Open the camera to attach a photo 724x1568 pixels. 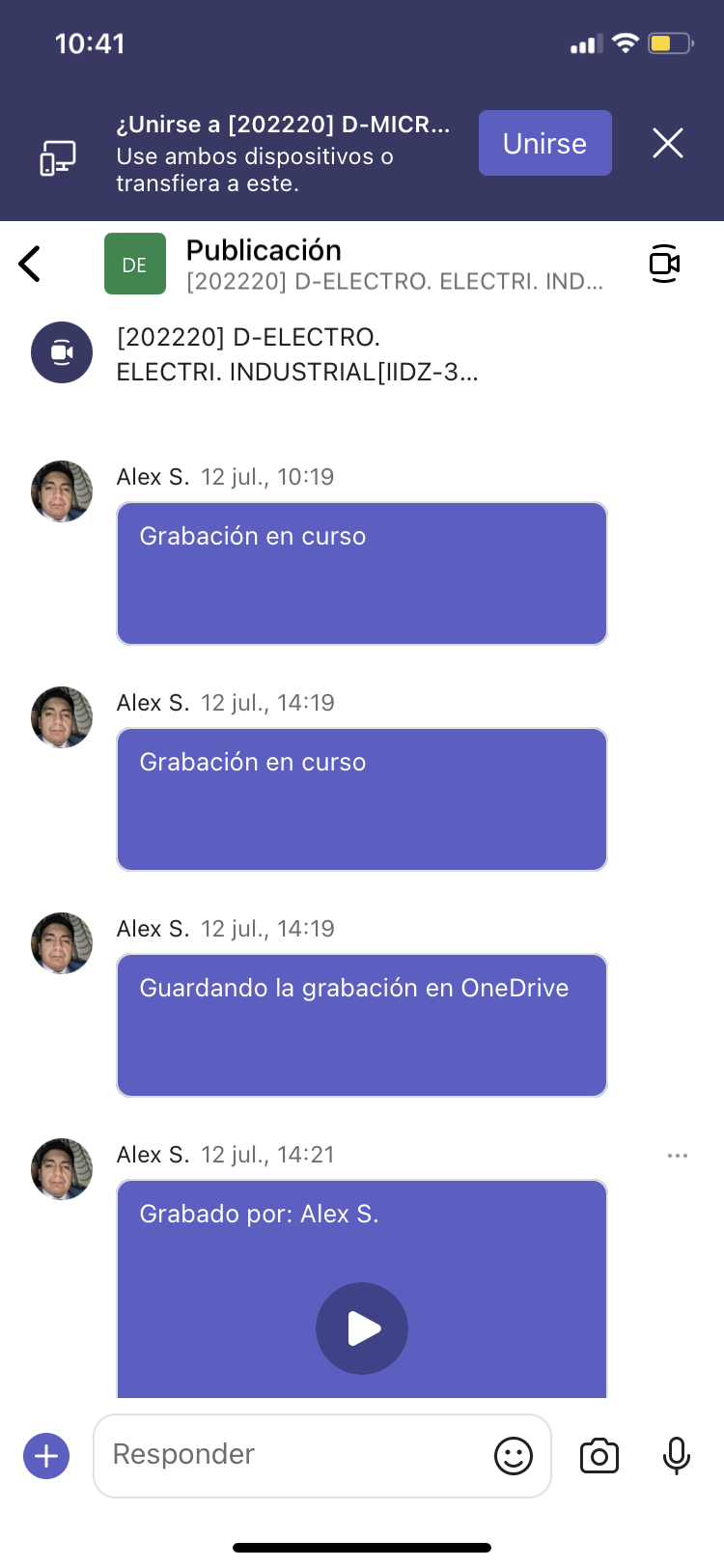(599, 1455)
